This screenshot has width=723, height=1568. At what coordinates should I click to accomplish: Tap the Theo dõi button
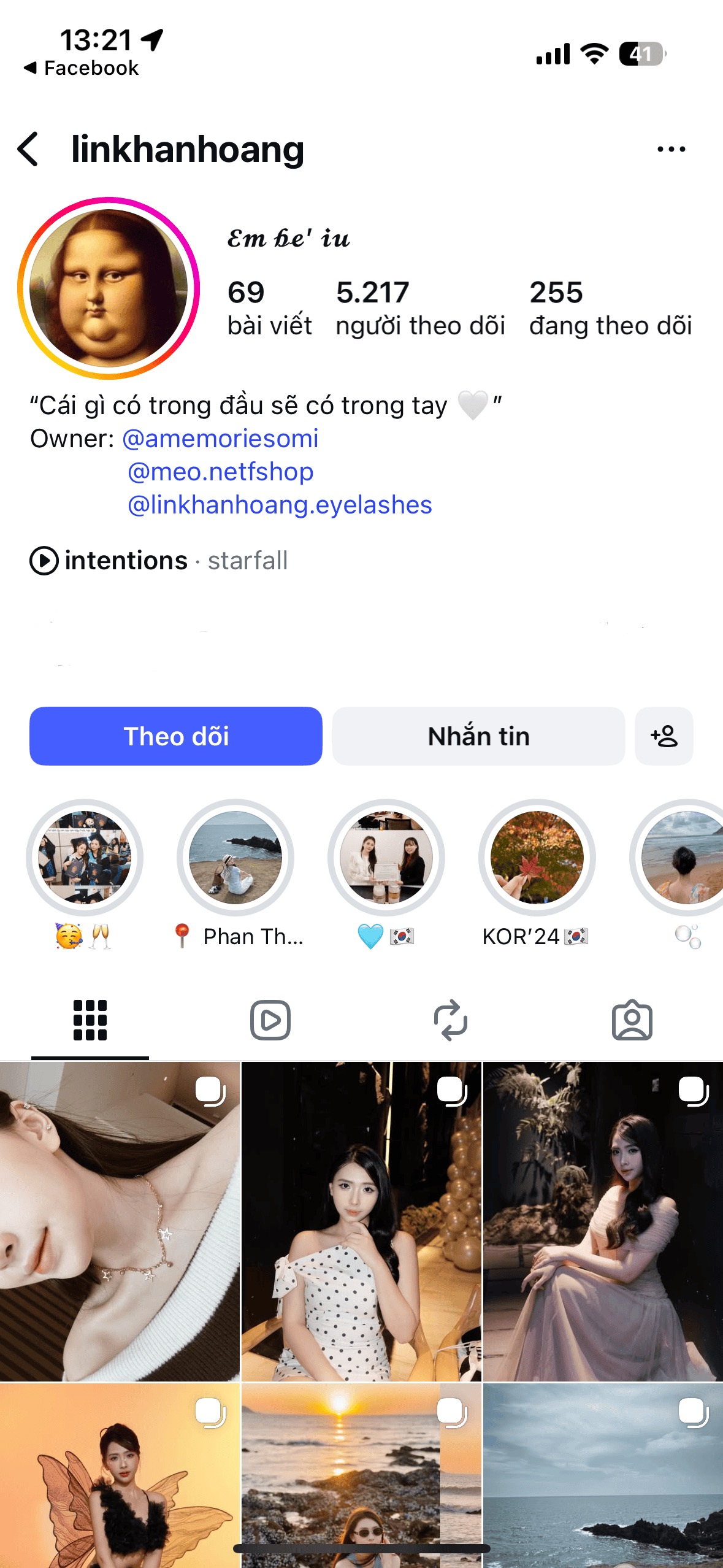pos(176,736)
